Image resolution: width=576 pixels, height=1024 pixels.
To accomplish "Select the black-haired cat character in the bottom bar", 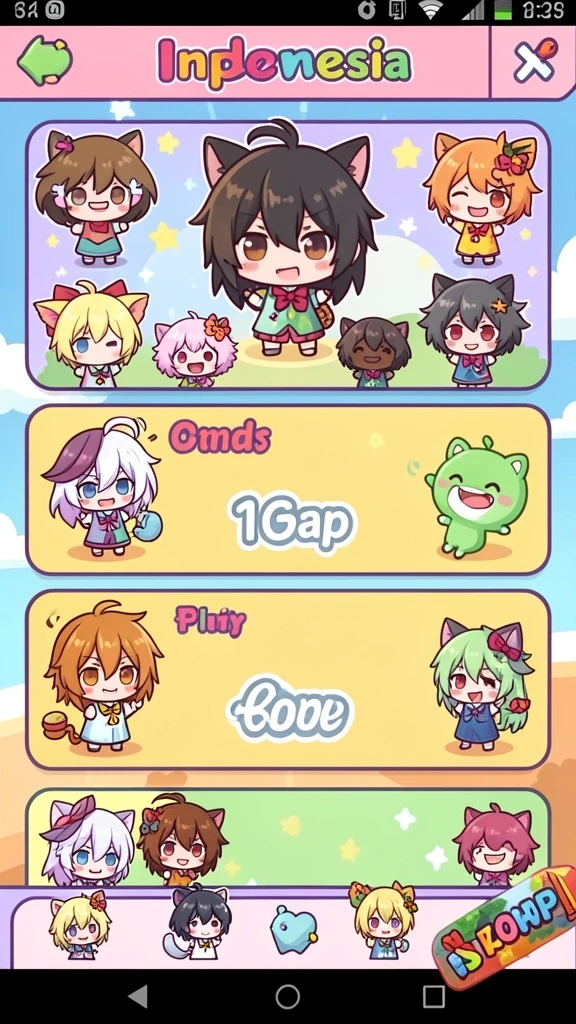I will pos(199,922).
